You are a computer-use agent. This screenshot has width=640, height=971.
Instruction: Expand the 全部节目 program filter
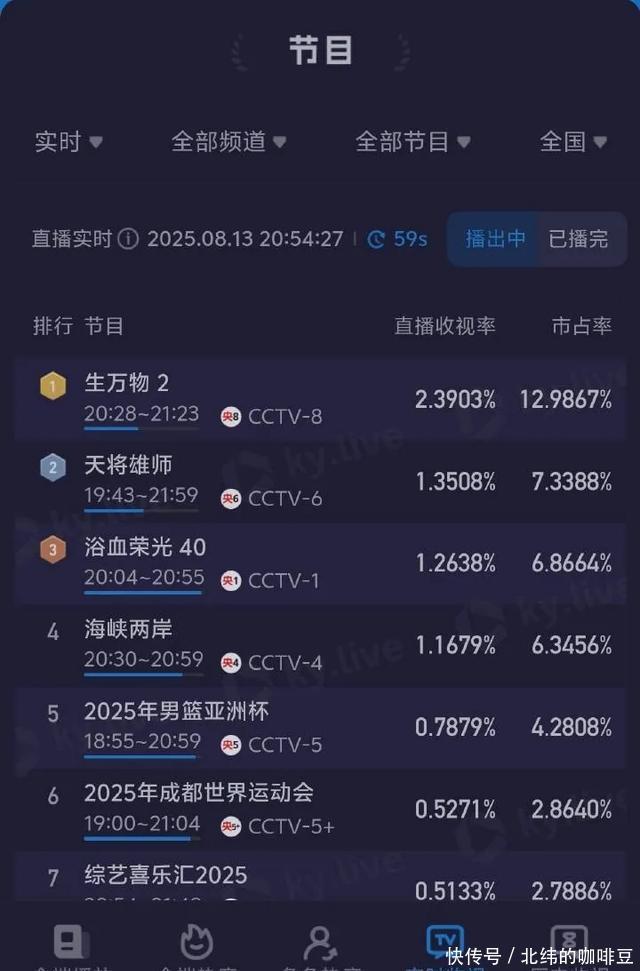pyautogui.click(x=412, y=142)
